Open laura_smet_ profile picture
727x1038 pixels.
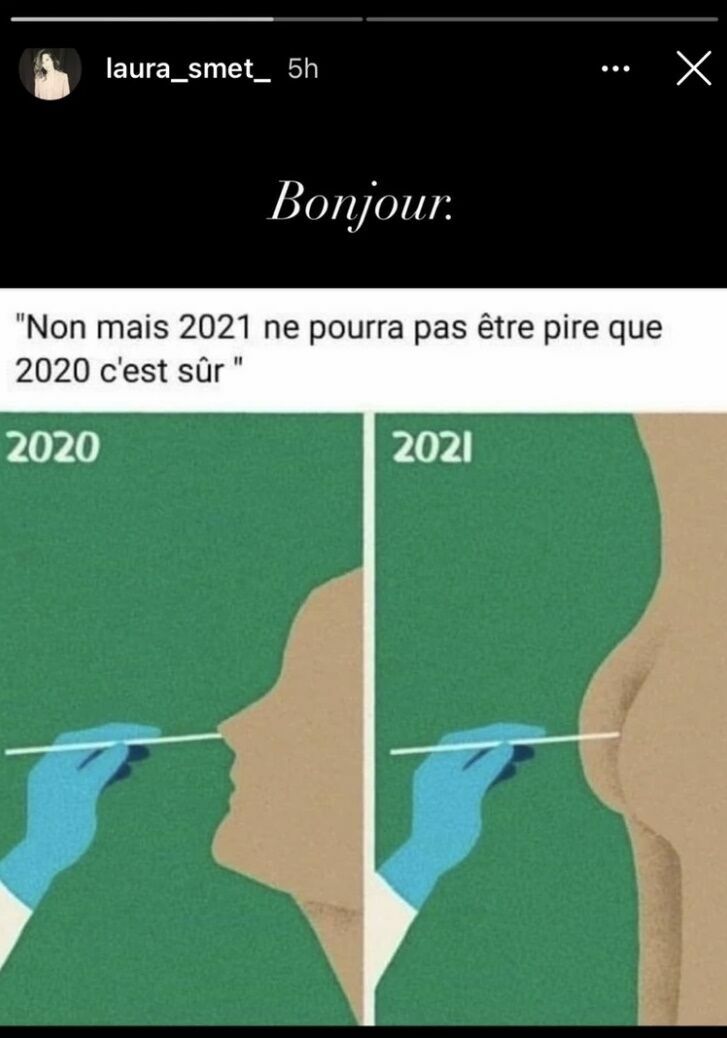(50, 73)
